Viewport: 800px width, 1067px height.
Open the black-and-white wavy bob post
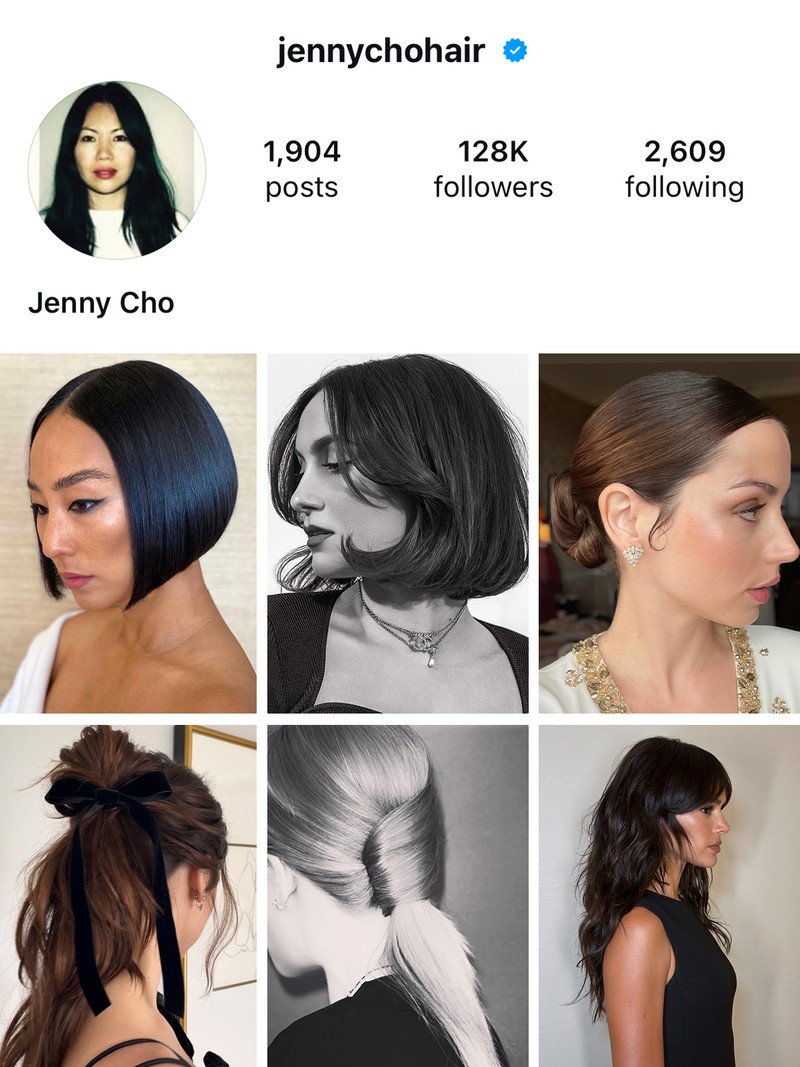398,533
